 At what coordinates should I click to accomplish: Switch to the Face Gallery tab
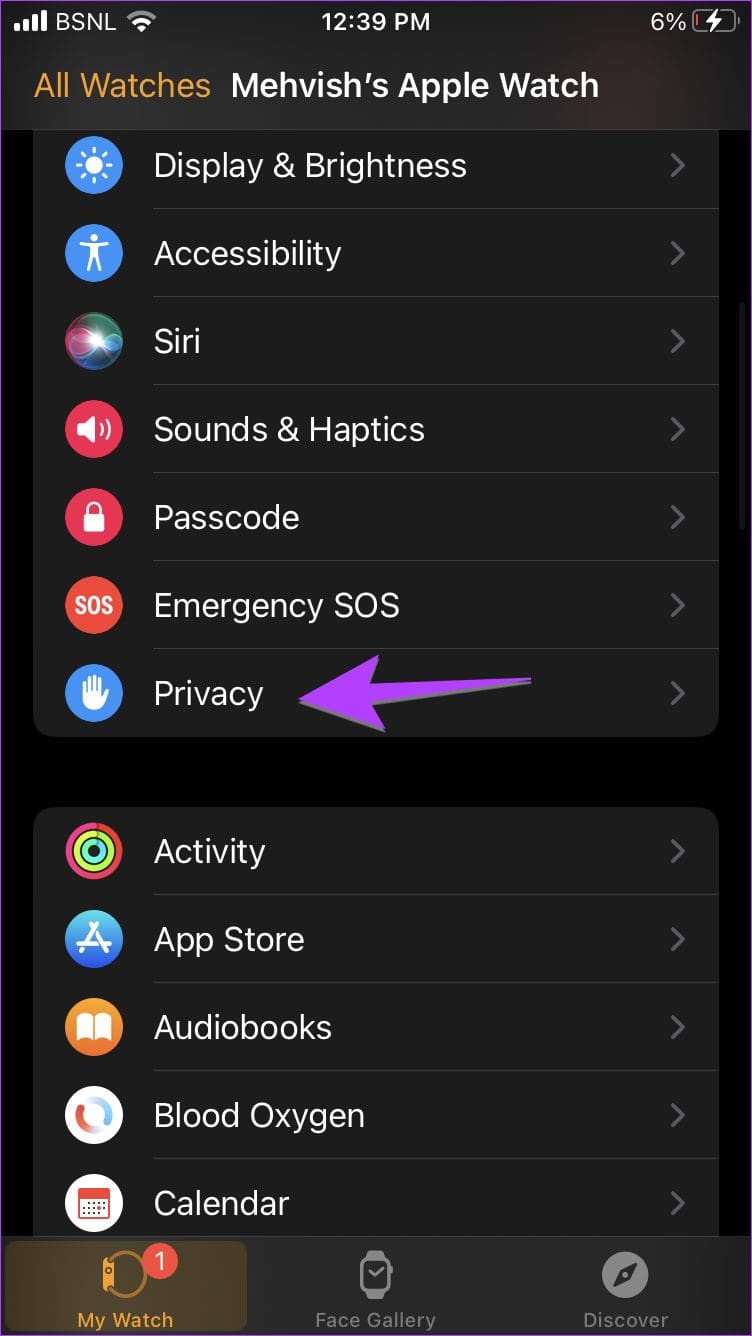click(x=376, y=1285)
